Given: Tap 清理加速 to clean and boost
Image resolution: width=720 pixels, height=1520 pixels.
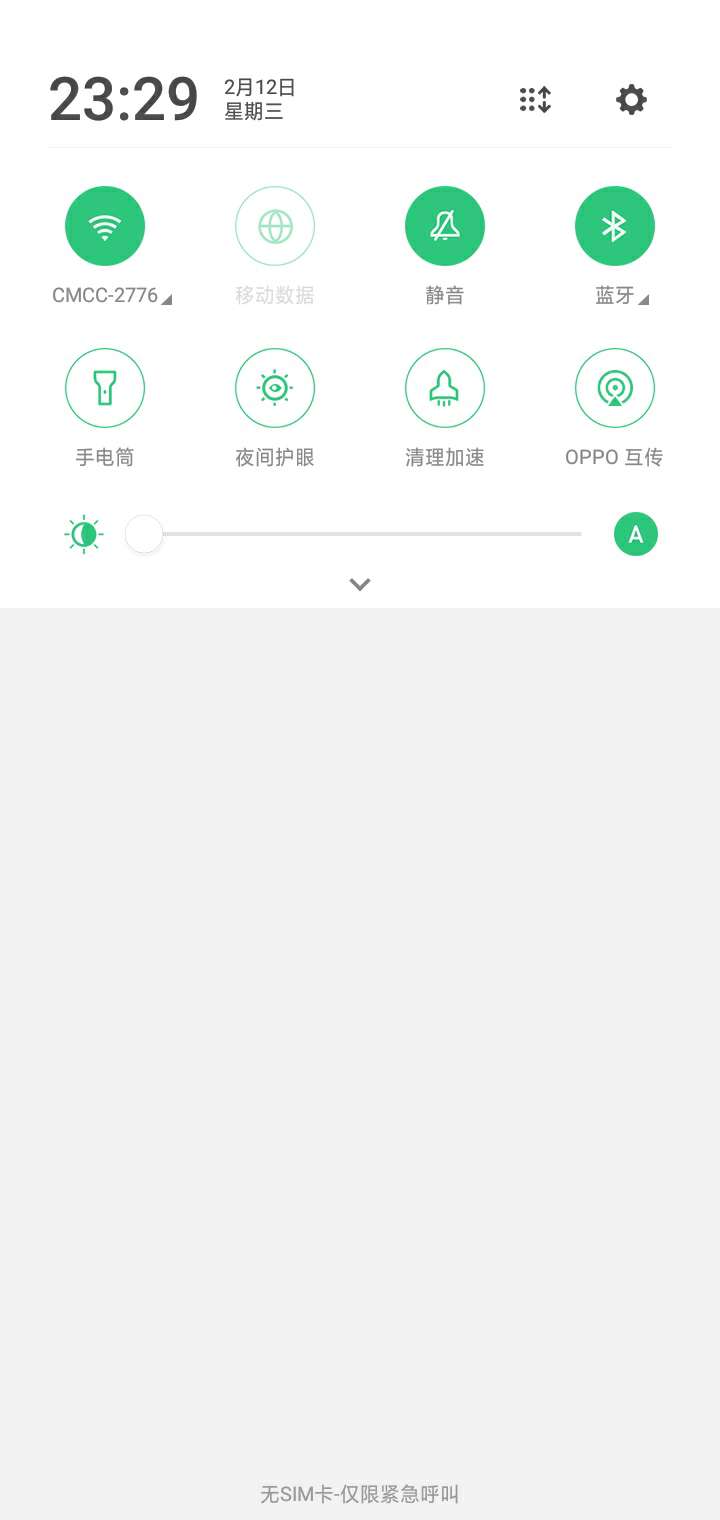Looking at the screenshot, I should coord(445,388).
